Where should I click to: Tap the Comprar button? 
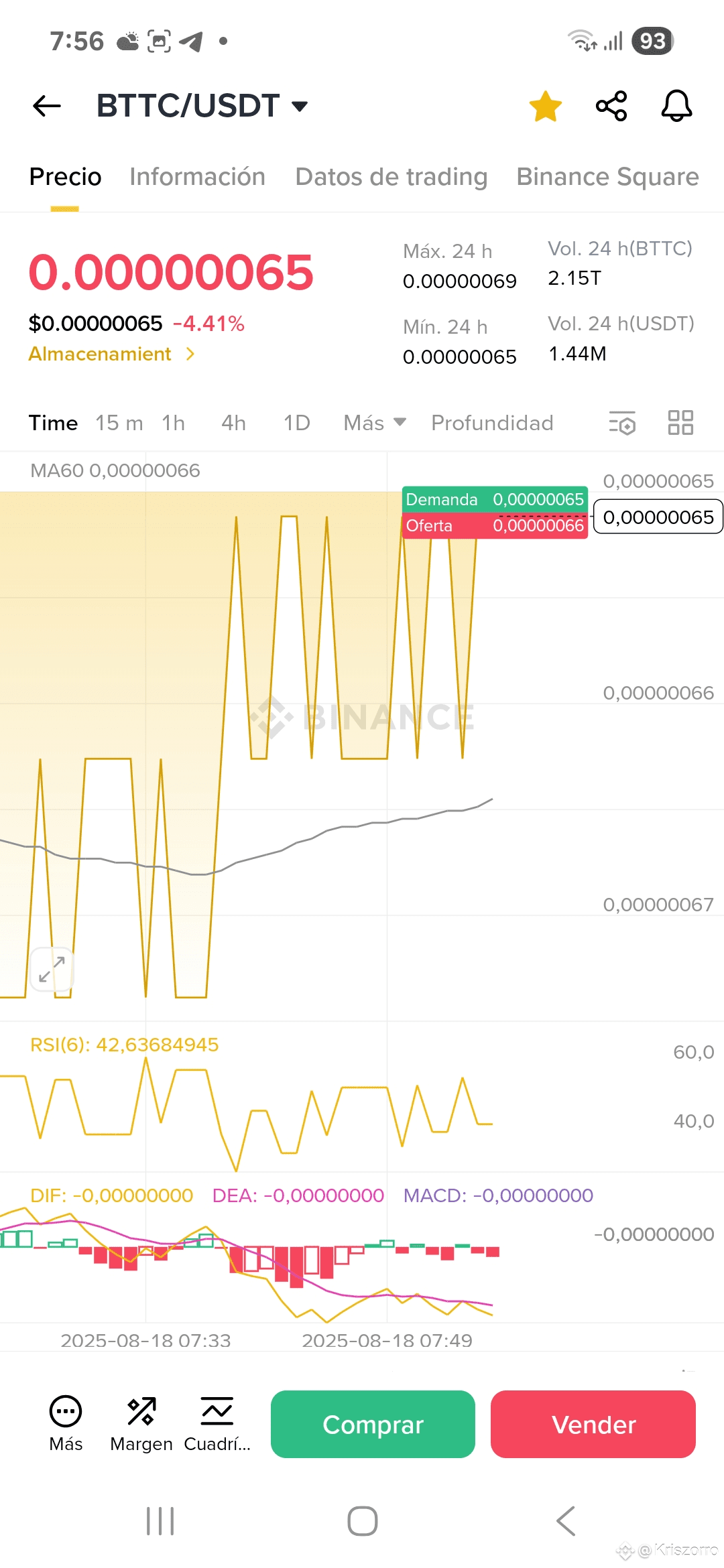point(373,1424)
